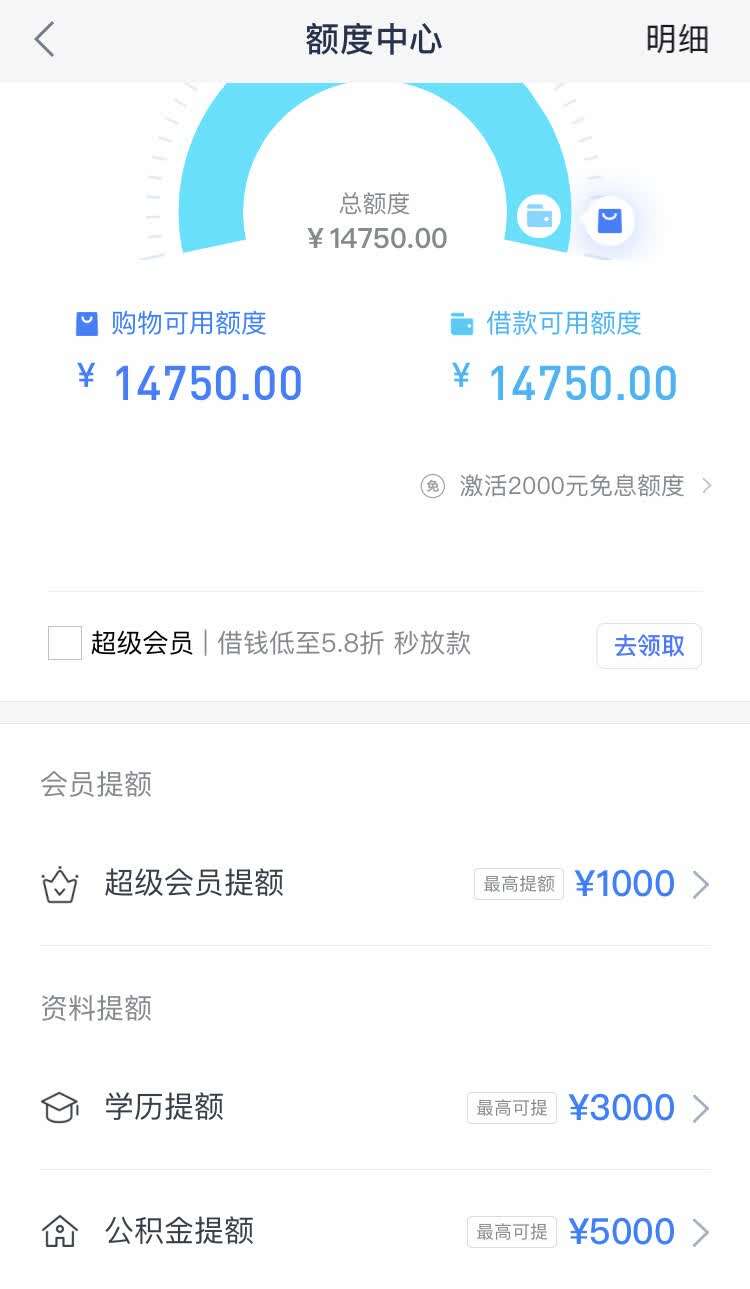The image size is (750, 1289).
Task: Open 激活2000元免息额度 link
Action: tap(571, 486)
